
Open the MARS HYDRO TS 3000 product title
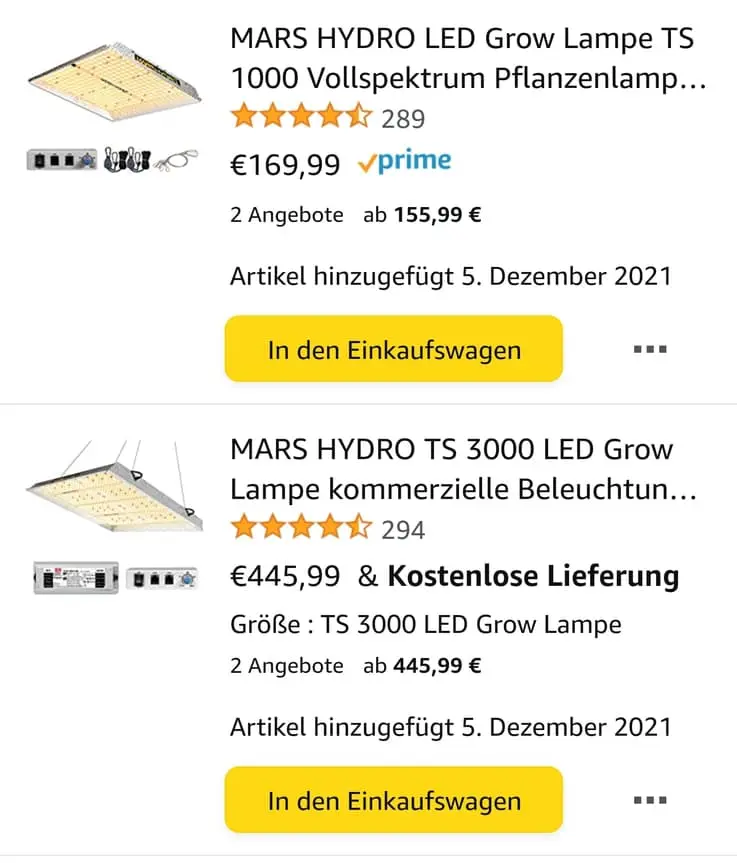463,469
